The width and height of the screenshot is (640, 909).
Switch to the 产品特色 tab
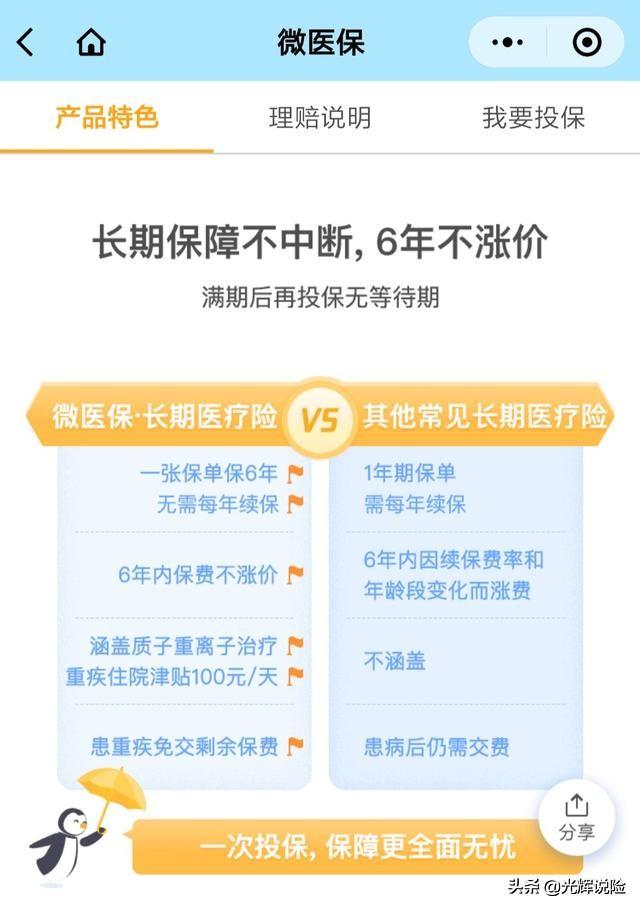pos(106,118)
